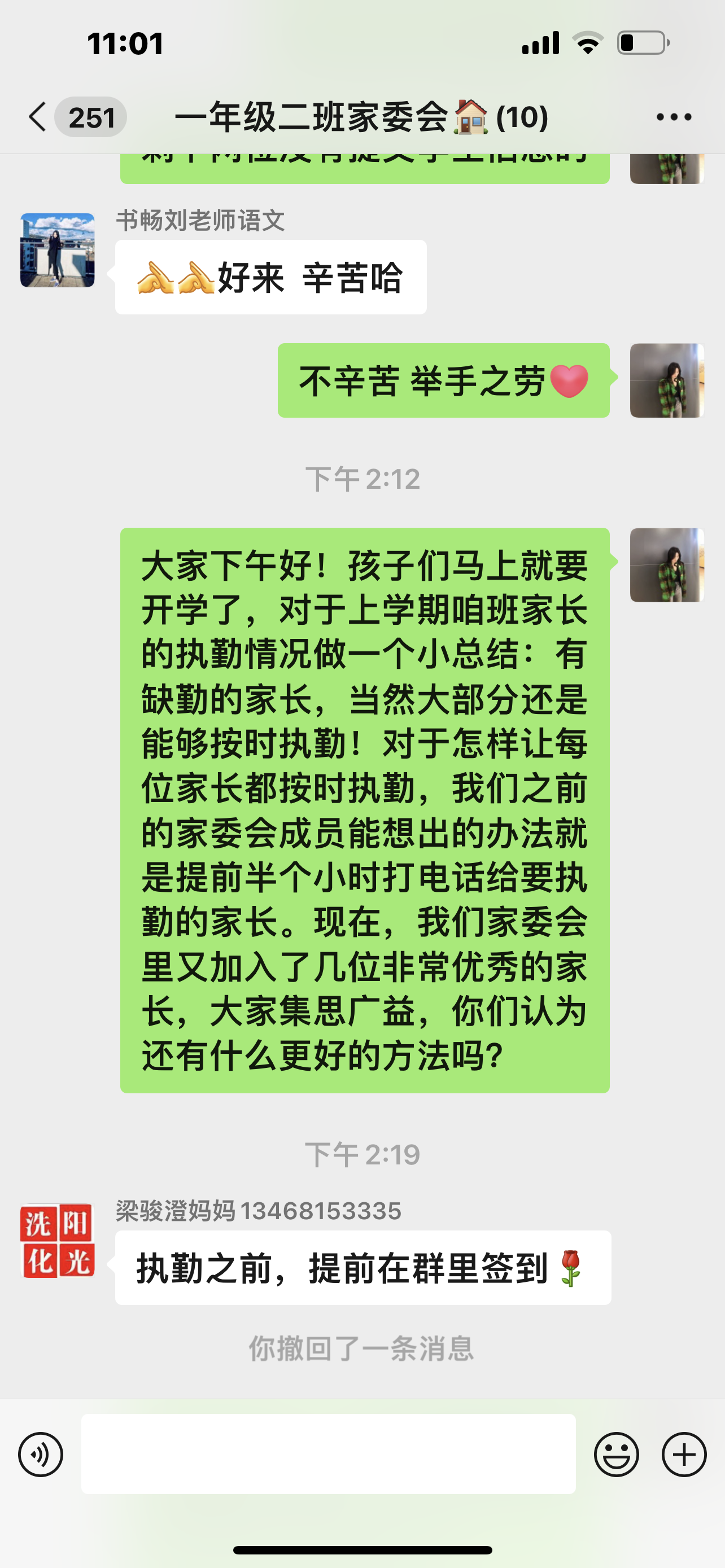Open chat settings via the three-dot icon
The height and width of the screenshot is (1568, 725).
(672, 117)
